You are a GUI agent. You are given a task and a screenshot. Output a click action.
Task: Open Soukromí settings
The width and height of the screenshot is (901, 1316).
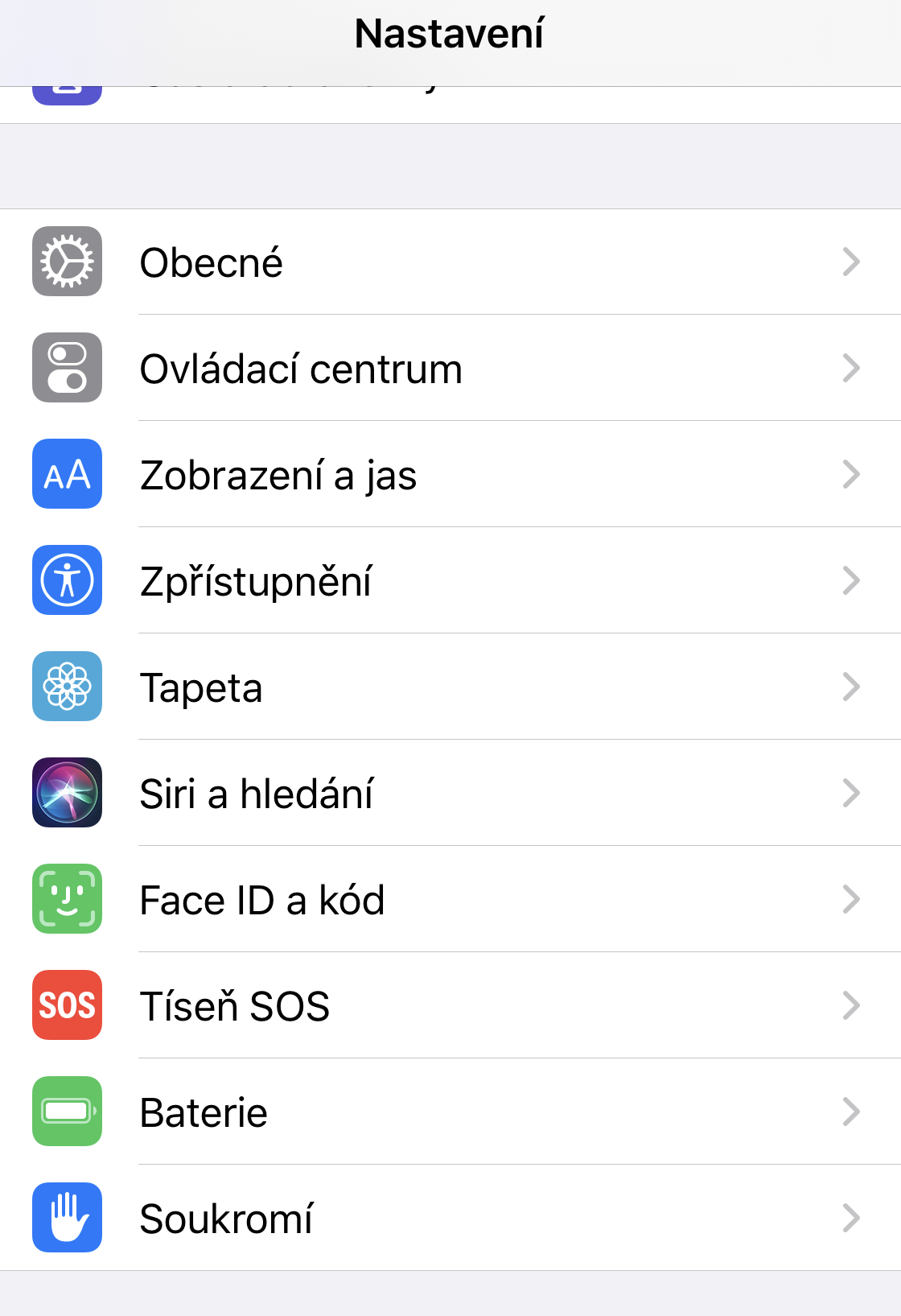[450, 1218]
